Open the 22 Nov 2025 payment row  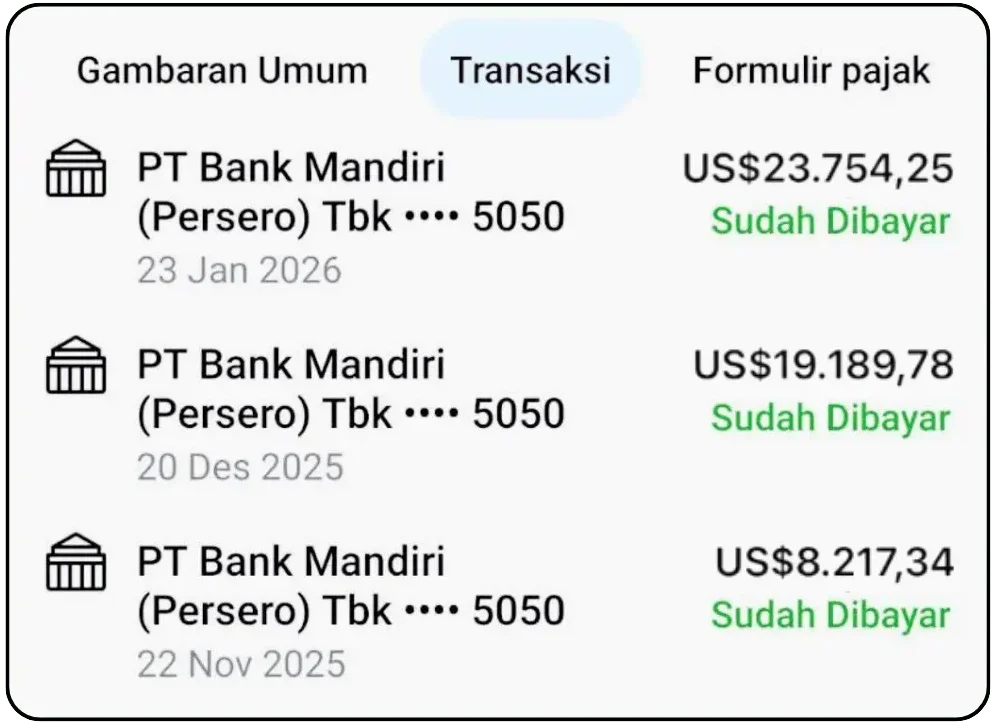pyautogui.click(x=498, y=610)
